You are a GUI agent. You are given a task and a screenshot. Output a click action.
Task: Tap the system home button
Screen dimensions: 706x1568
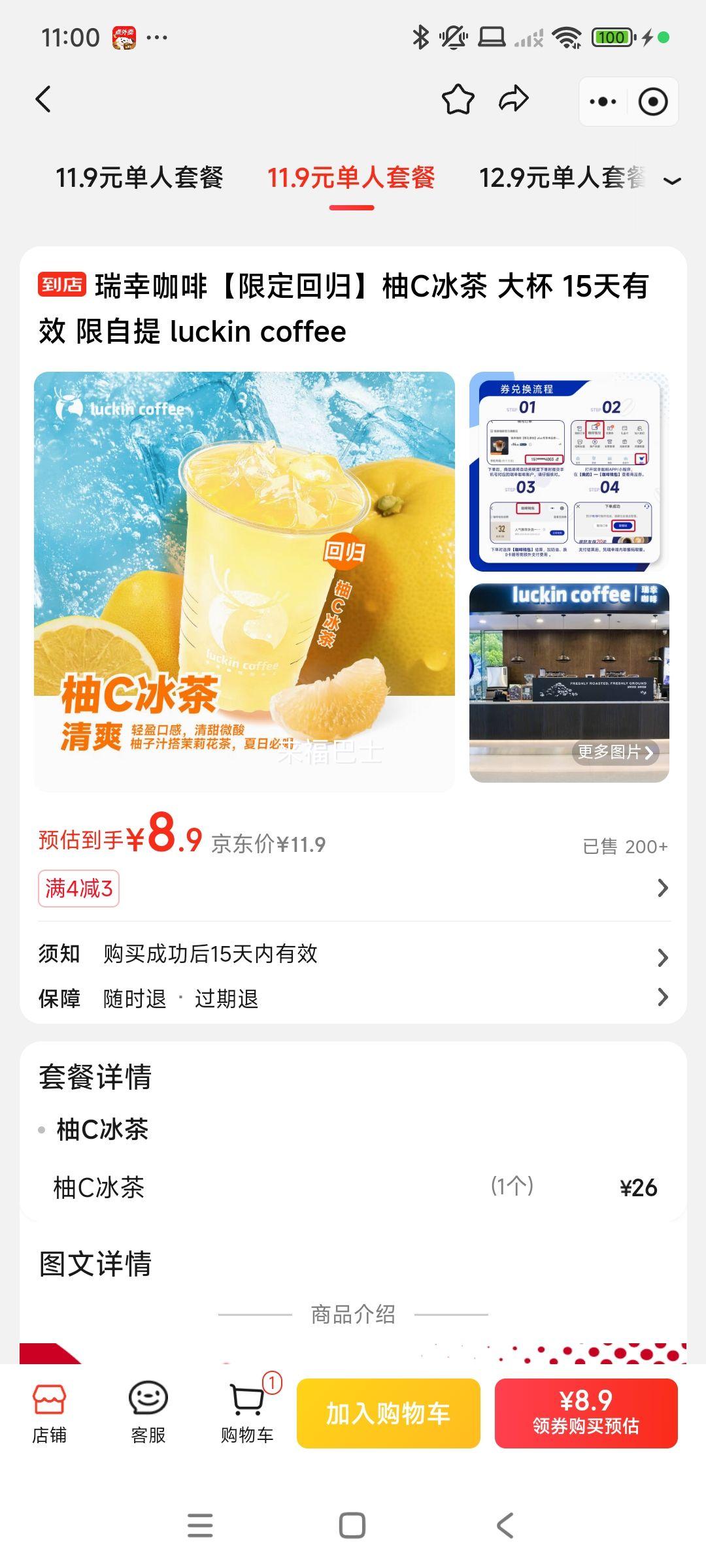[x=352, y=1526]
